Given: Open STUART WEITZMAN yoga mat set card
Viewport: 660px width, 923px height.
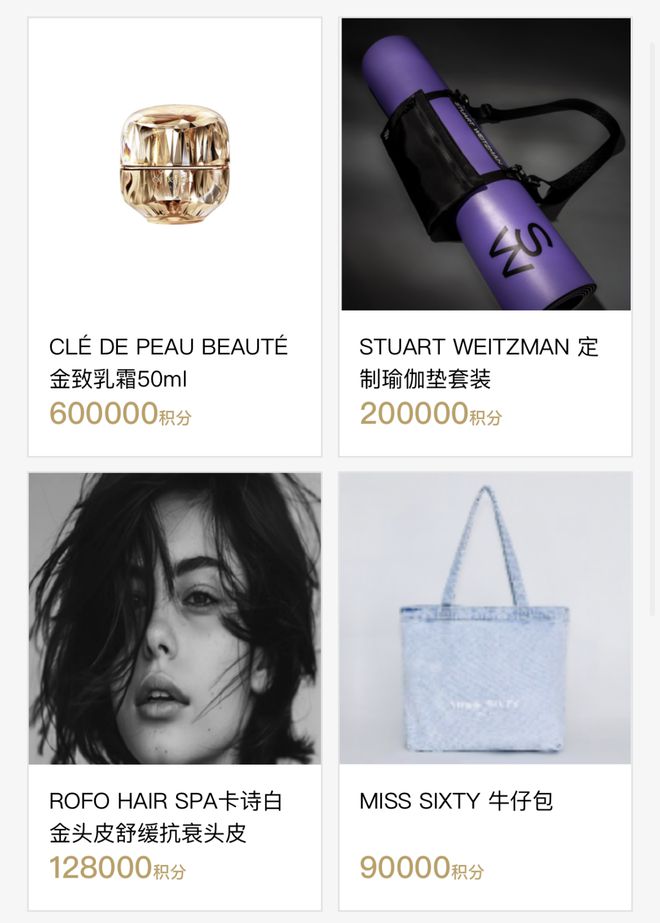Looking at the screenshot, I should coord(485,236).
